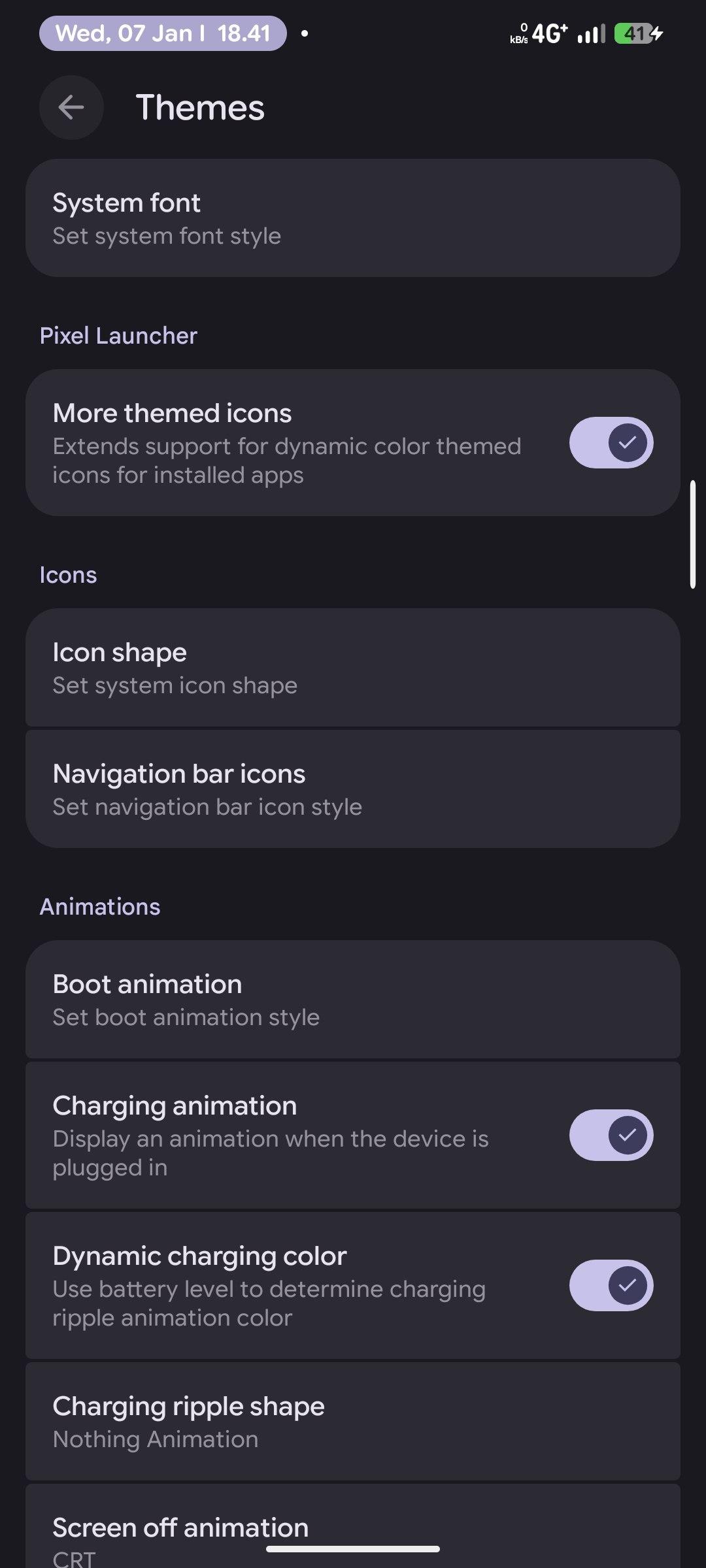Open Boot animation style
Image resolution: width=706 pixels, height=1568 pixels.
pyautogui.click(x=353, y=1000)
